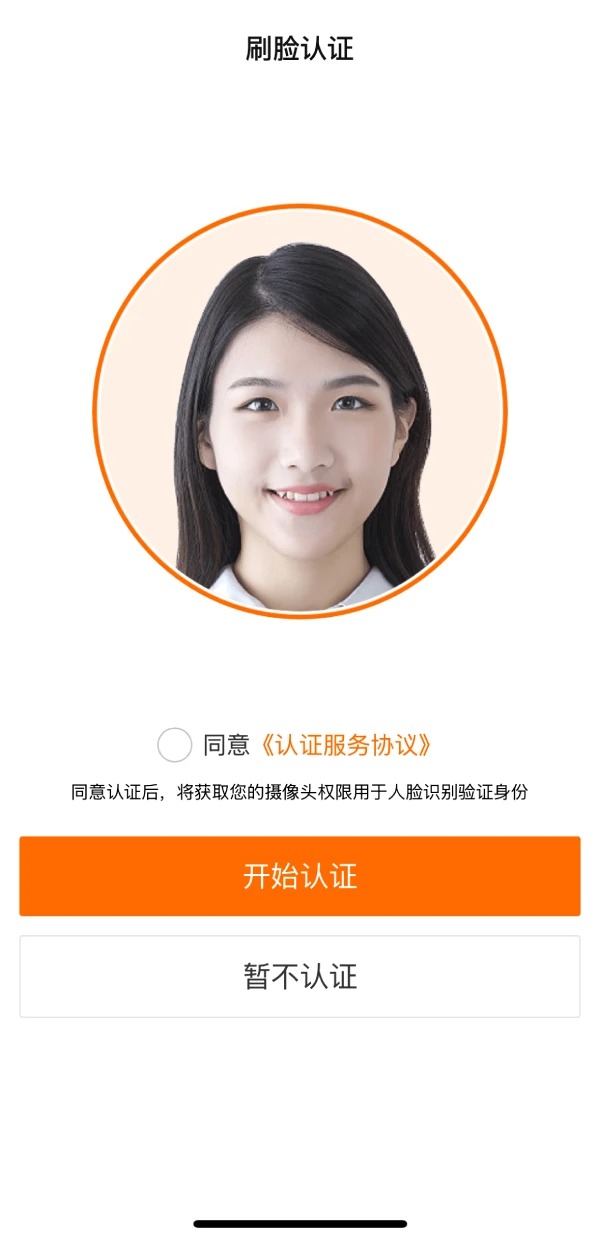
Task: Check the agree to agreement circle
Action: tap(175, 745)
